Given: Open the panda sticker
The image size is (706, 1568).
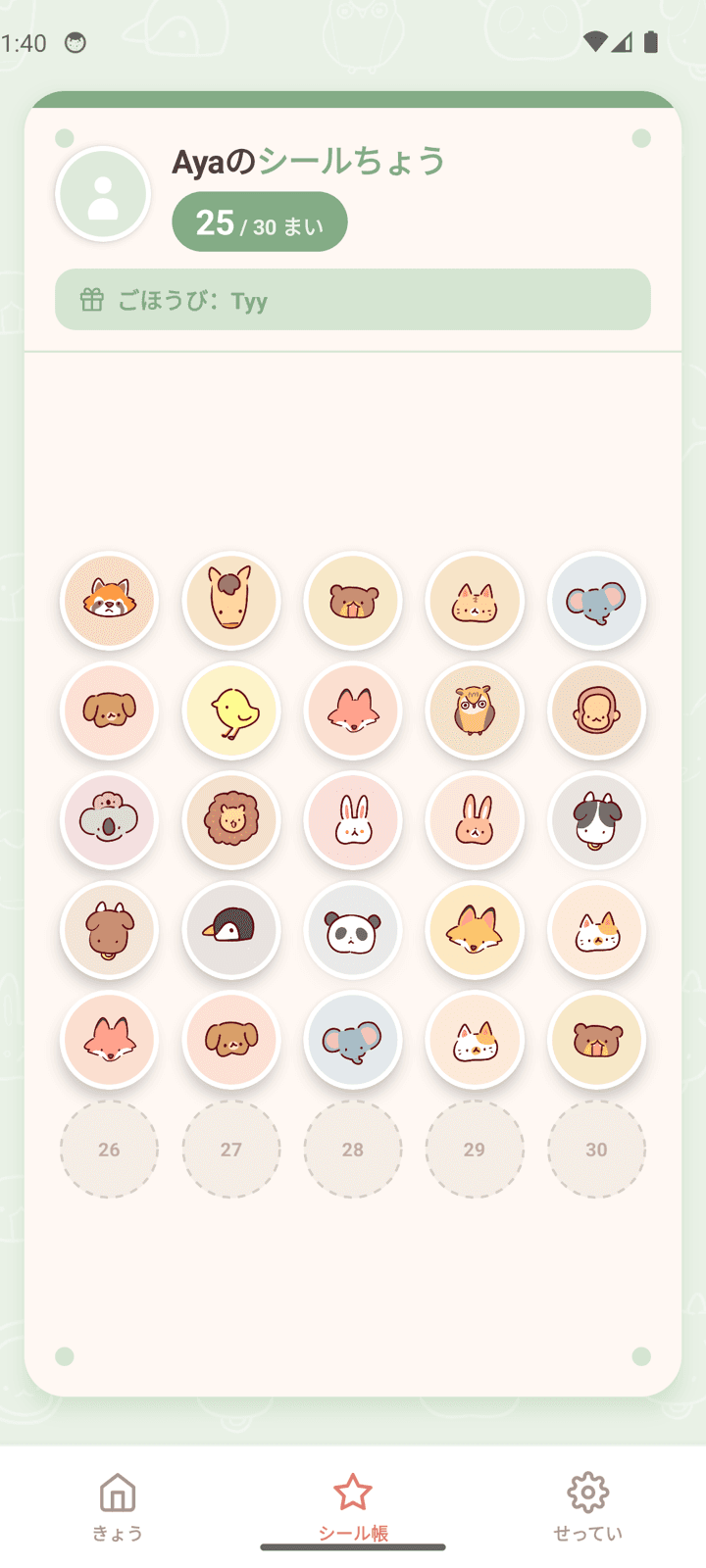Looking at the screenshot, I should 353,930.
